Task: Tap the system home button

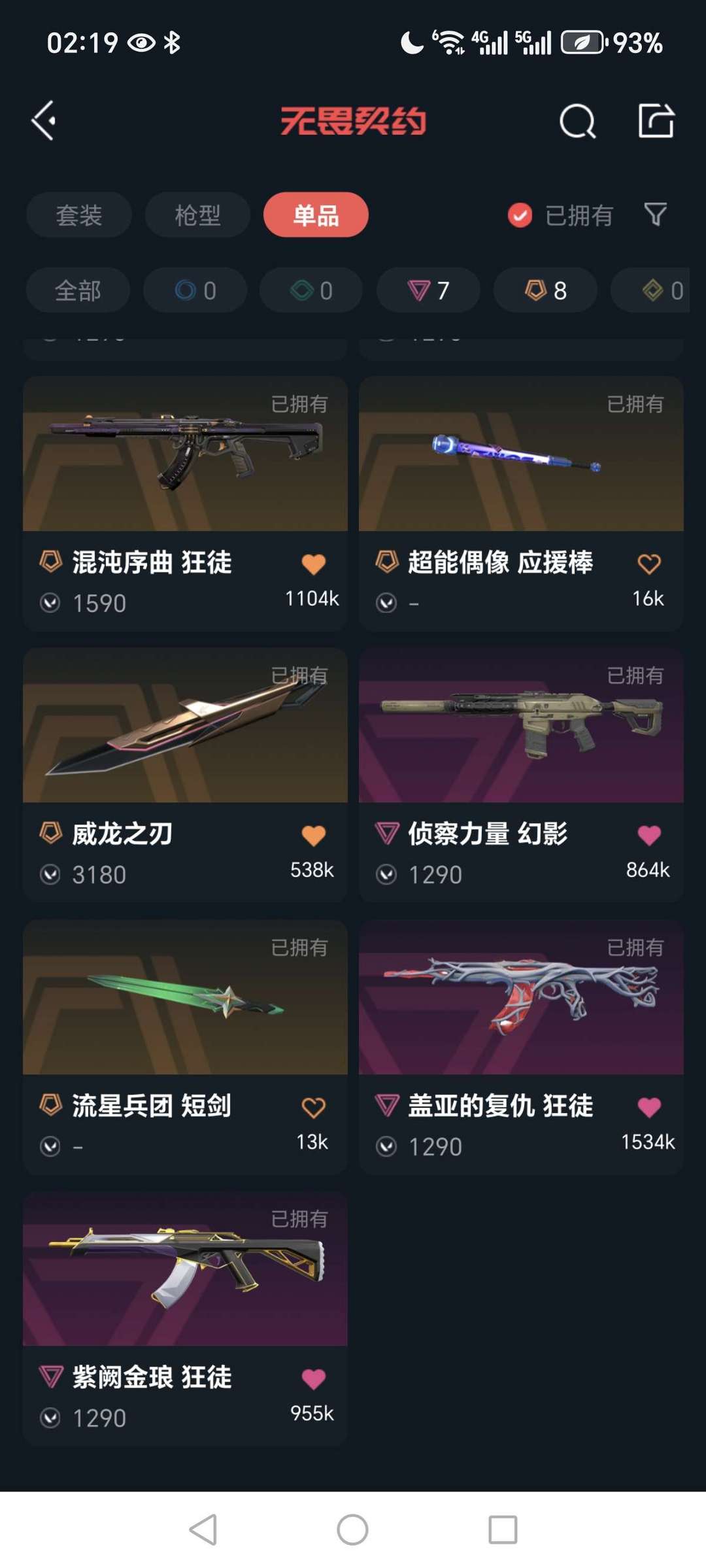Action: [x=352, y=1530]
